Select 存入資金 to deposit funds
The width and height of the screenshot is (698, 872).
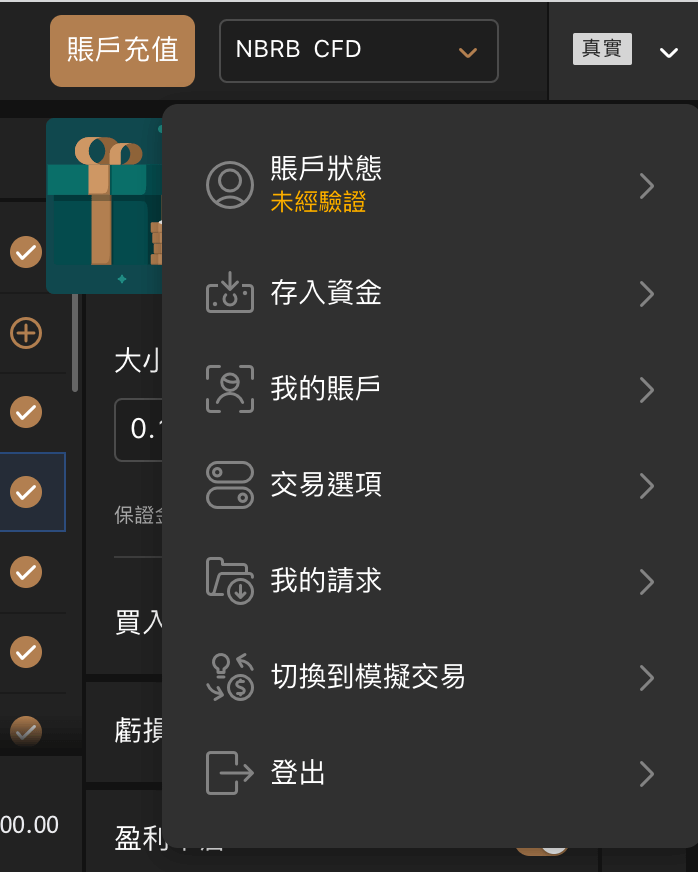pyautogui.click(x=430, y=293)
